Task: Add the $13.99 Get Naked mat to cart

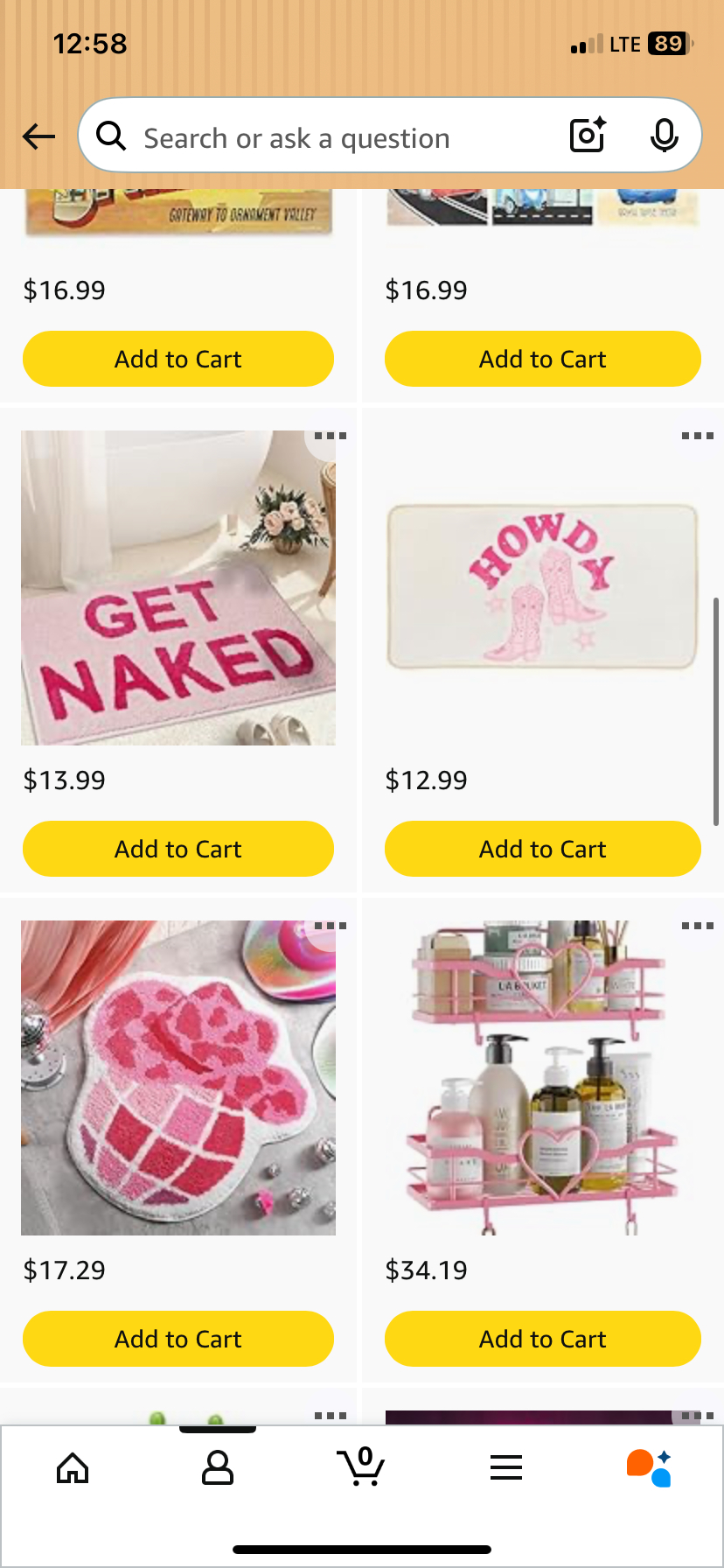Action: (178, 849)
